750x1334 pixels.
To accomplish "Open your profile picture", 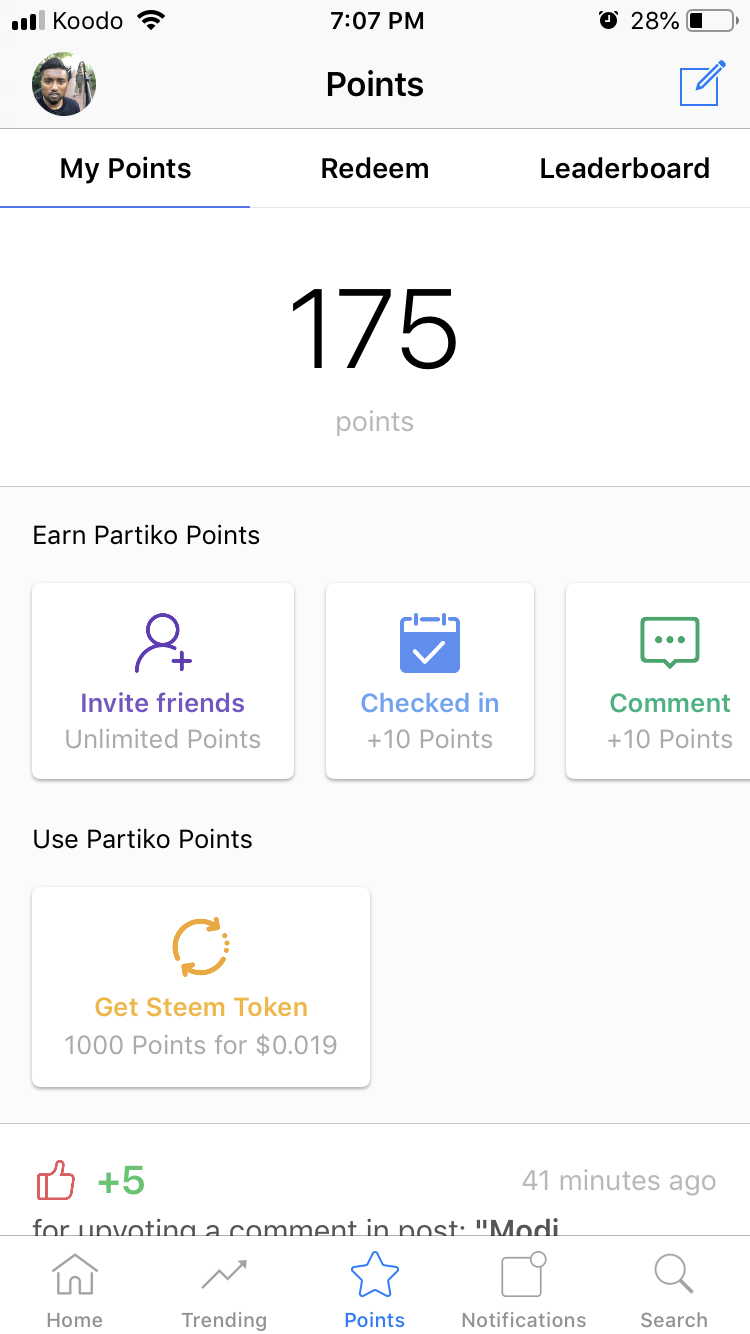I will point(63,84).
